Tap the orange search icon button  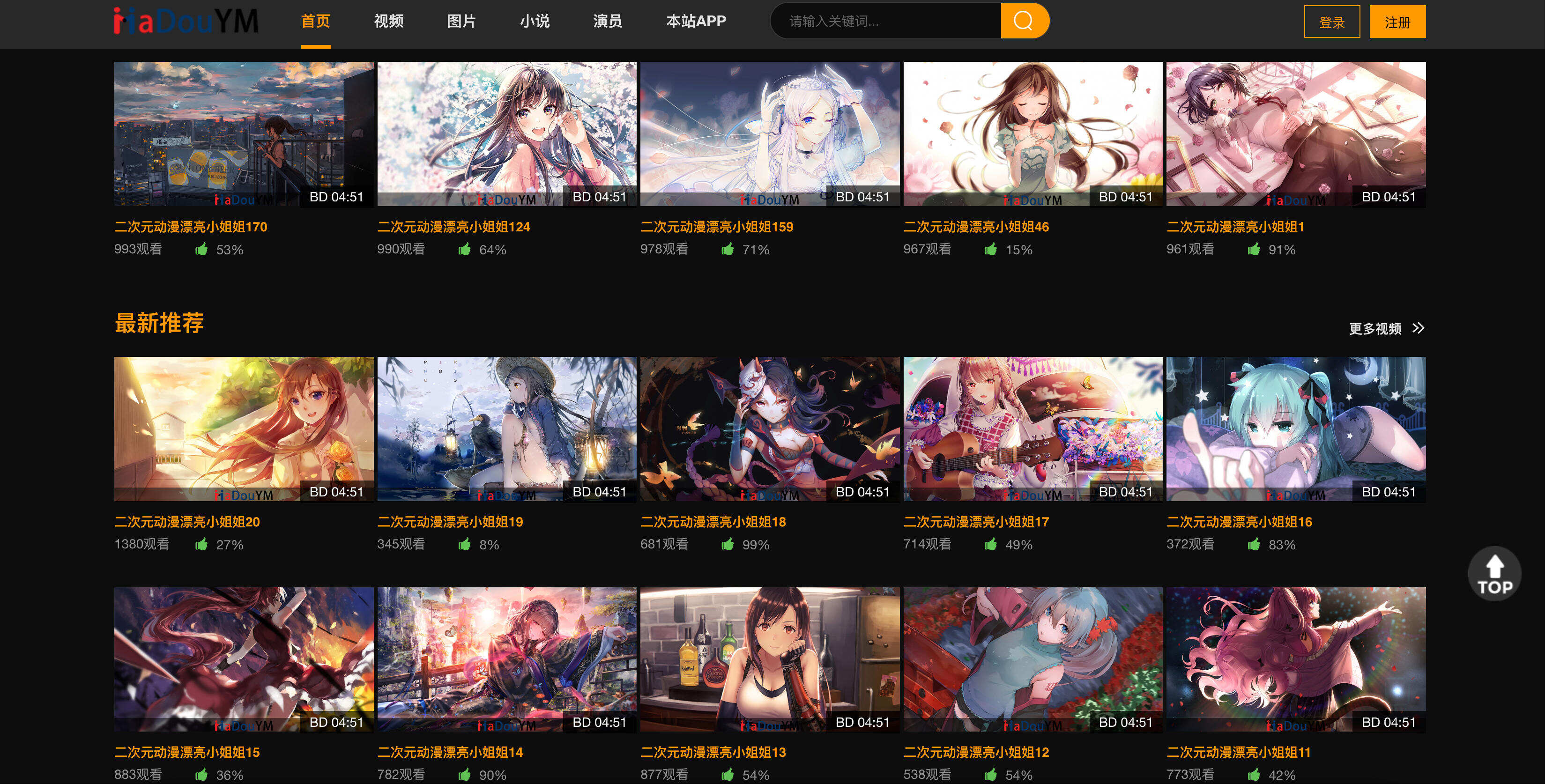point(1024,21)
